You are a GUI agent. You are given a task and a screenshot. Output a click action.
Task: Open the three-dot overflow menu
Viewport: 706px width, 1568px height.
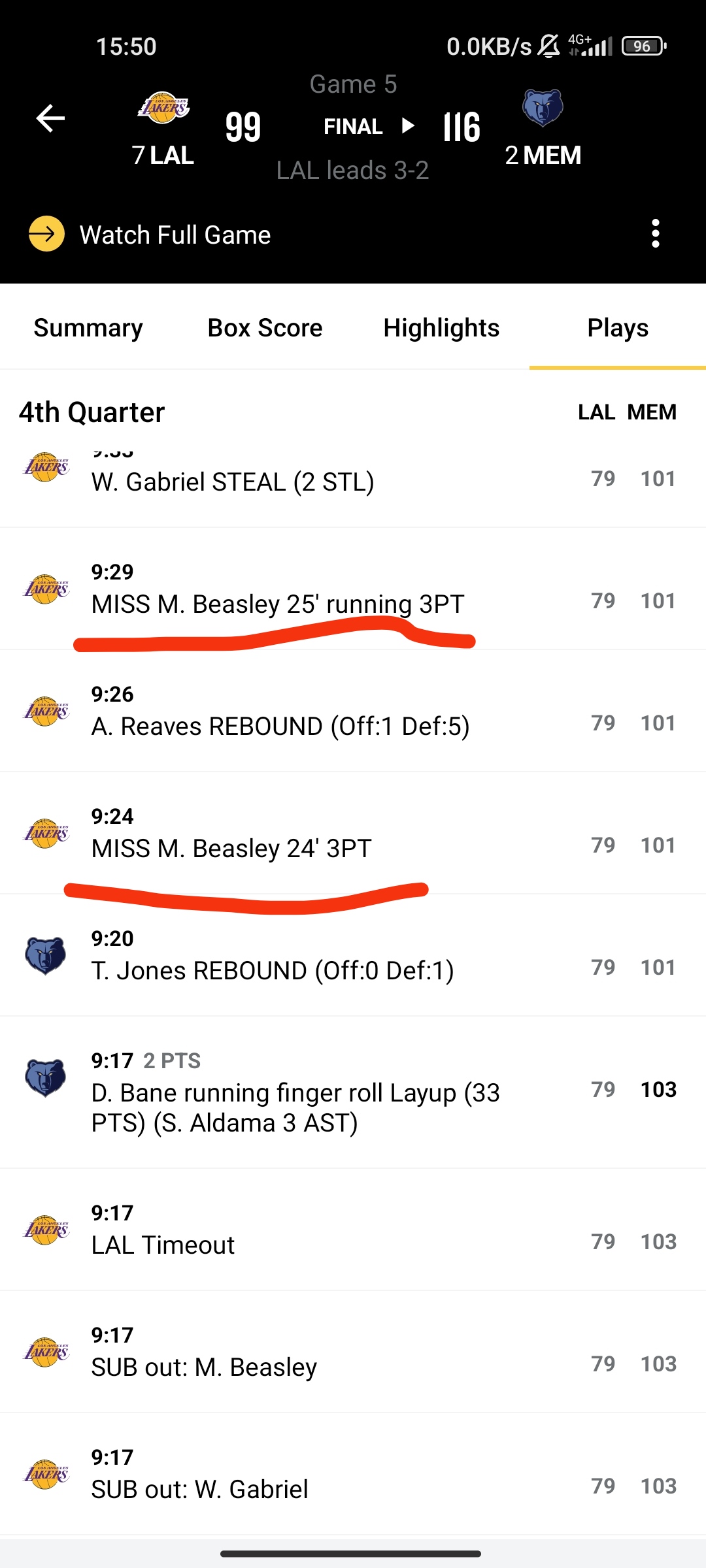click(656, 233)
